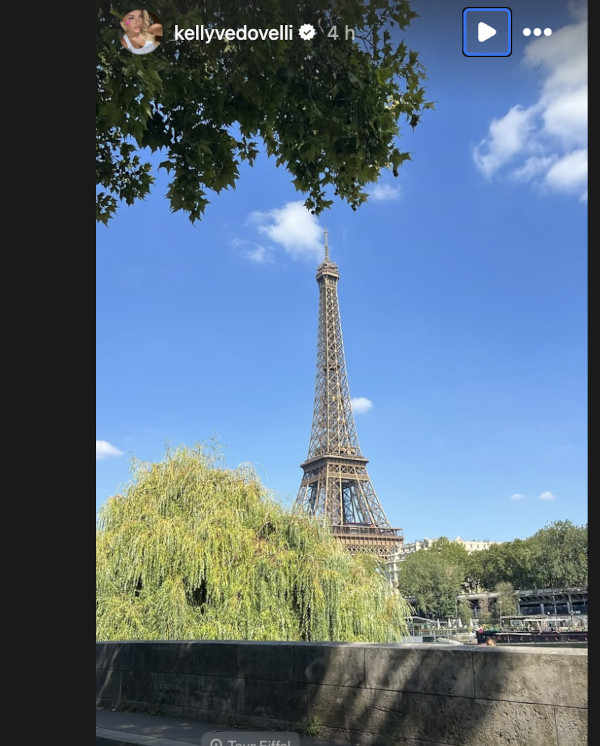600x746 pixels.
Task: Open kellyvedovelli's profile picture
Action: (x=141, y=32)
